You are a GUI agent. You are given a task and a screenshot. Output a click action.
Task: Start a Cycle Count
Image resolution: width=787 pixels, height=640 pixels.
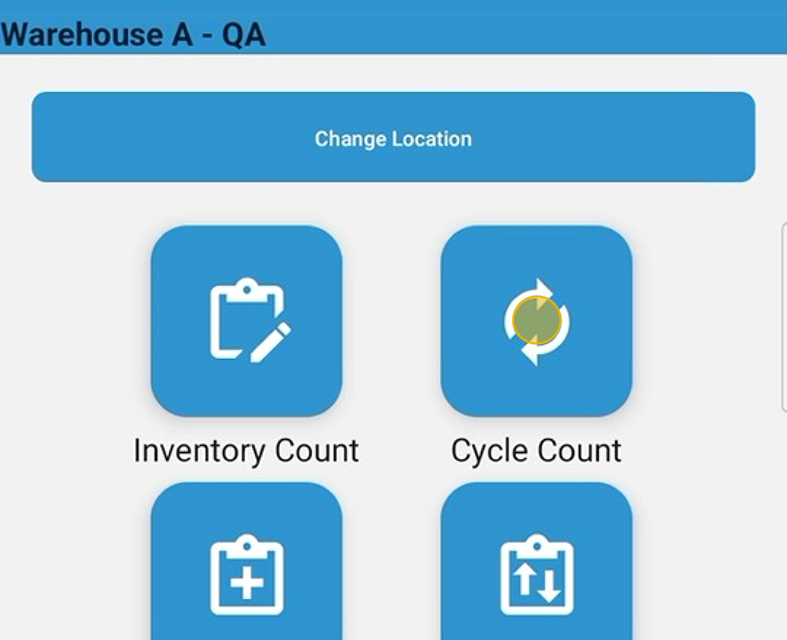[x=536, y=321]
